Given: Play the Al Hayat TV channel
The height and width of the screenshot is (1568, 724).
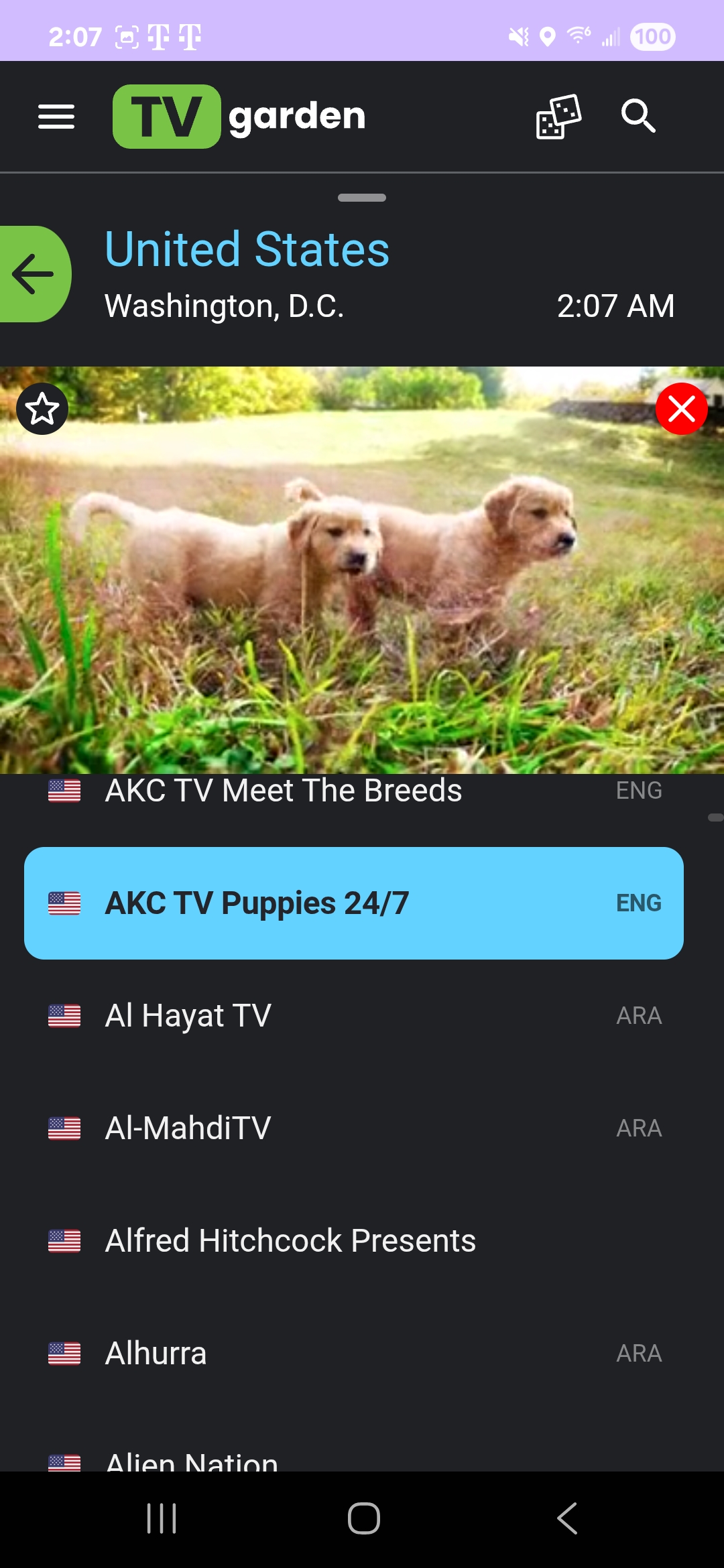Looking at the screenshot, I should coord(353,1016).
